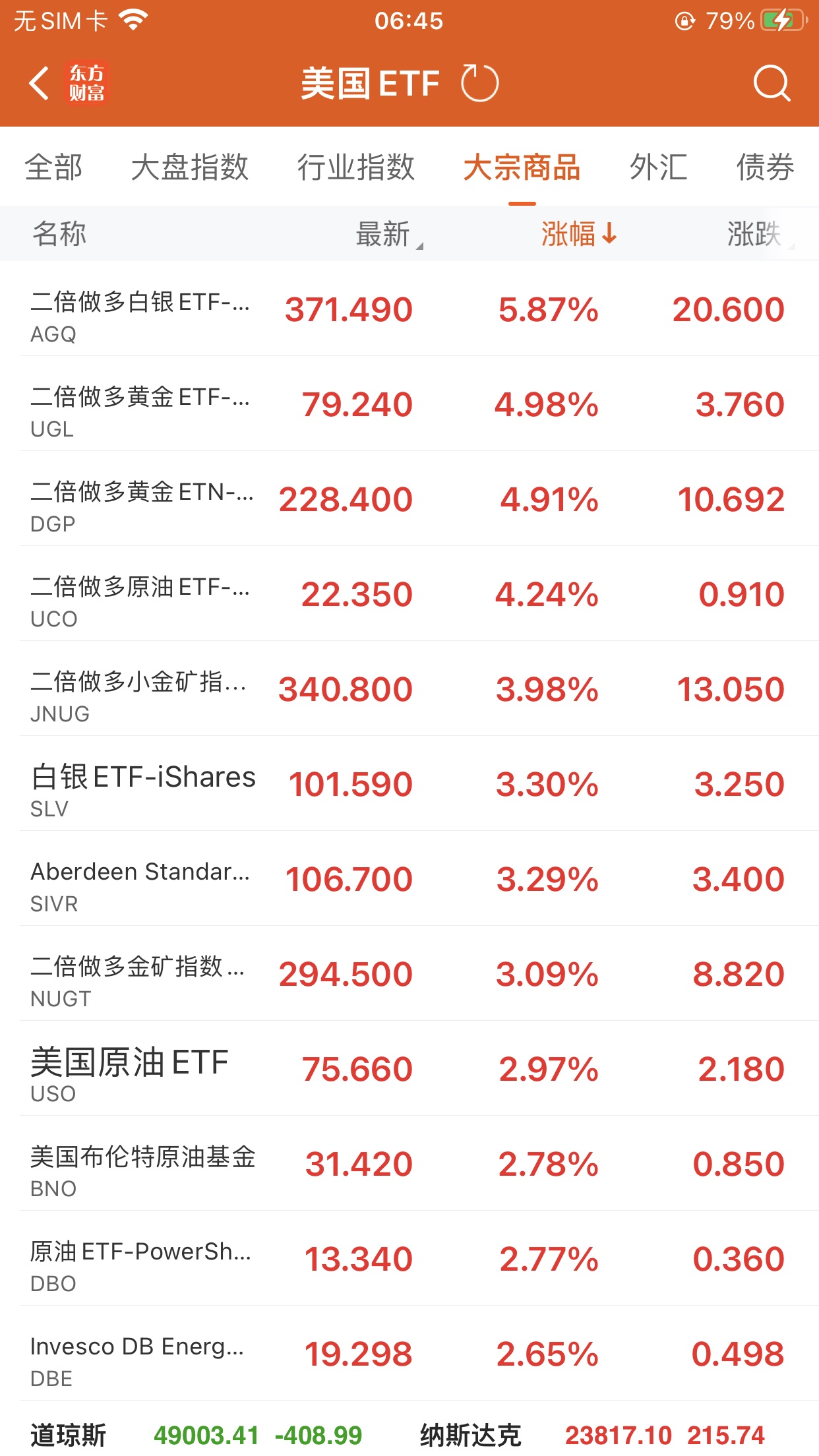The height and width of the screenshot is (1456, 819).
Task: Open the DBE Invesco DB Energy row
Action: click(409, 1354)
